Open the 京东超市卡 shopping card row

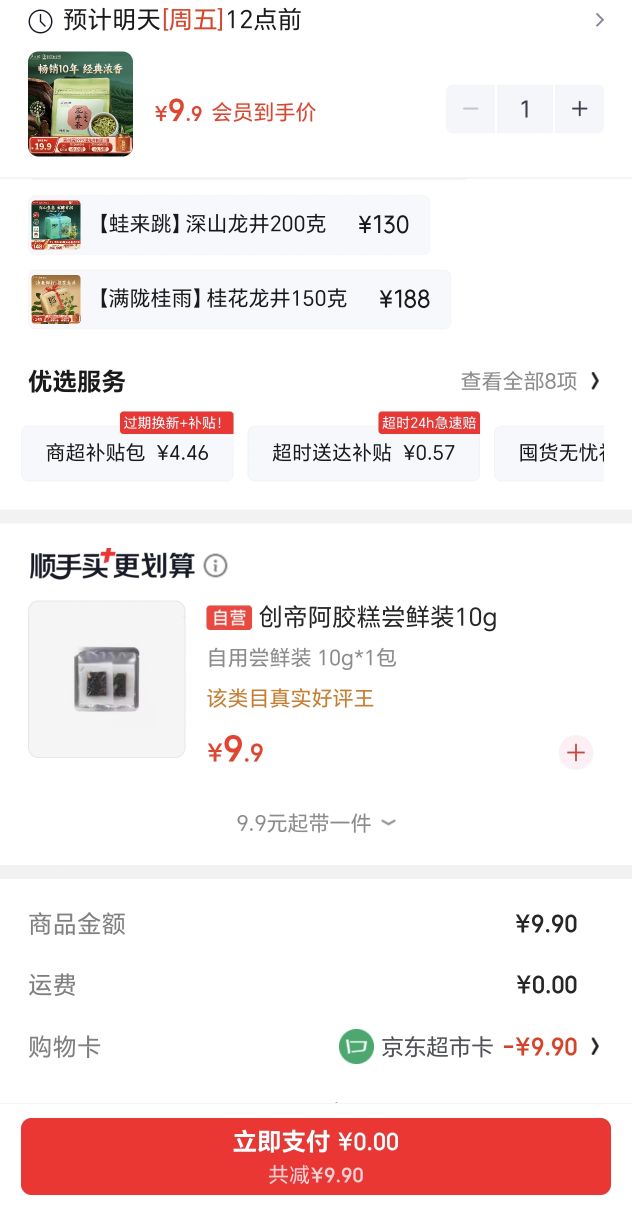point(316,1047)
